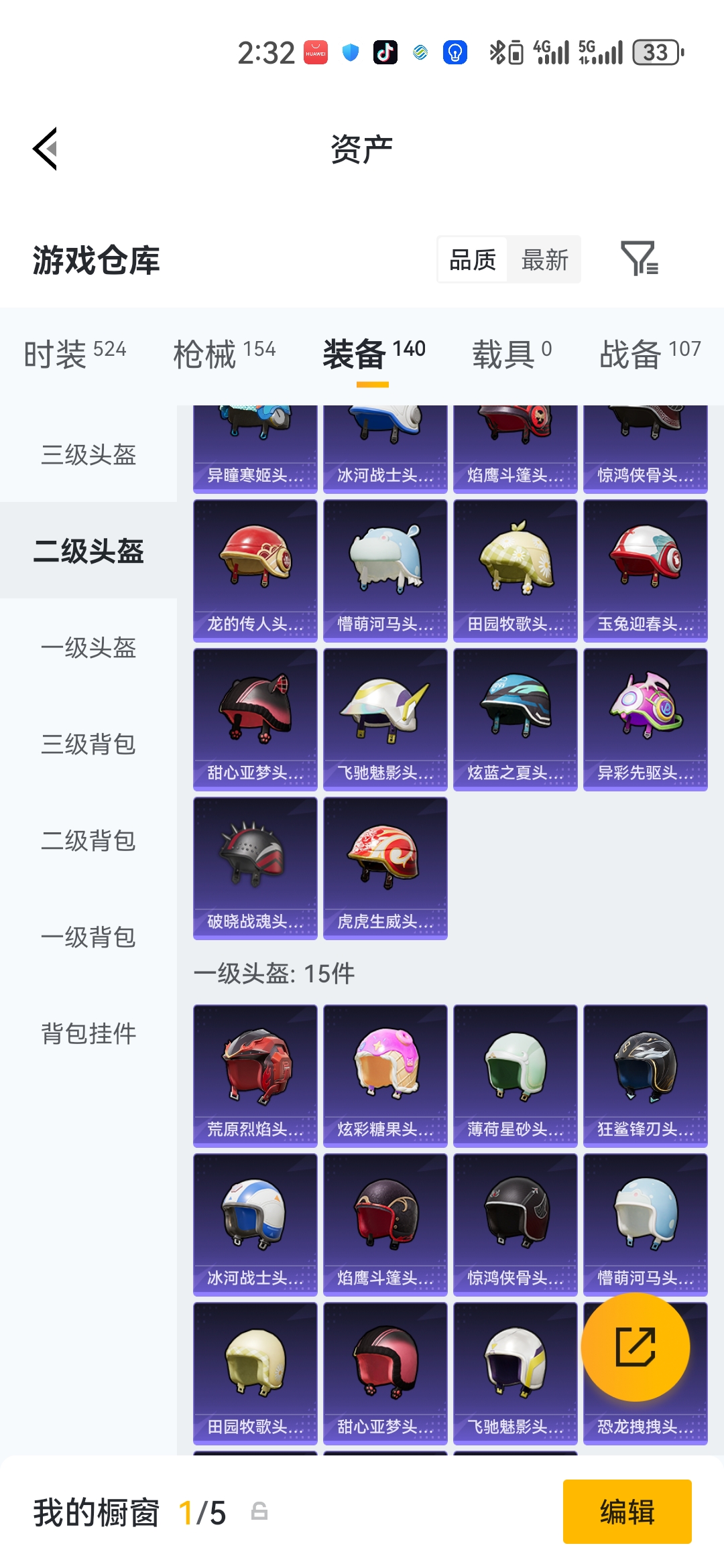
Task: Open 二级背包 category
Action: (88, 841)
